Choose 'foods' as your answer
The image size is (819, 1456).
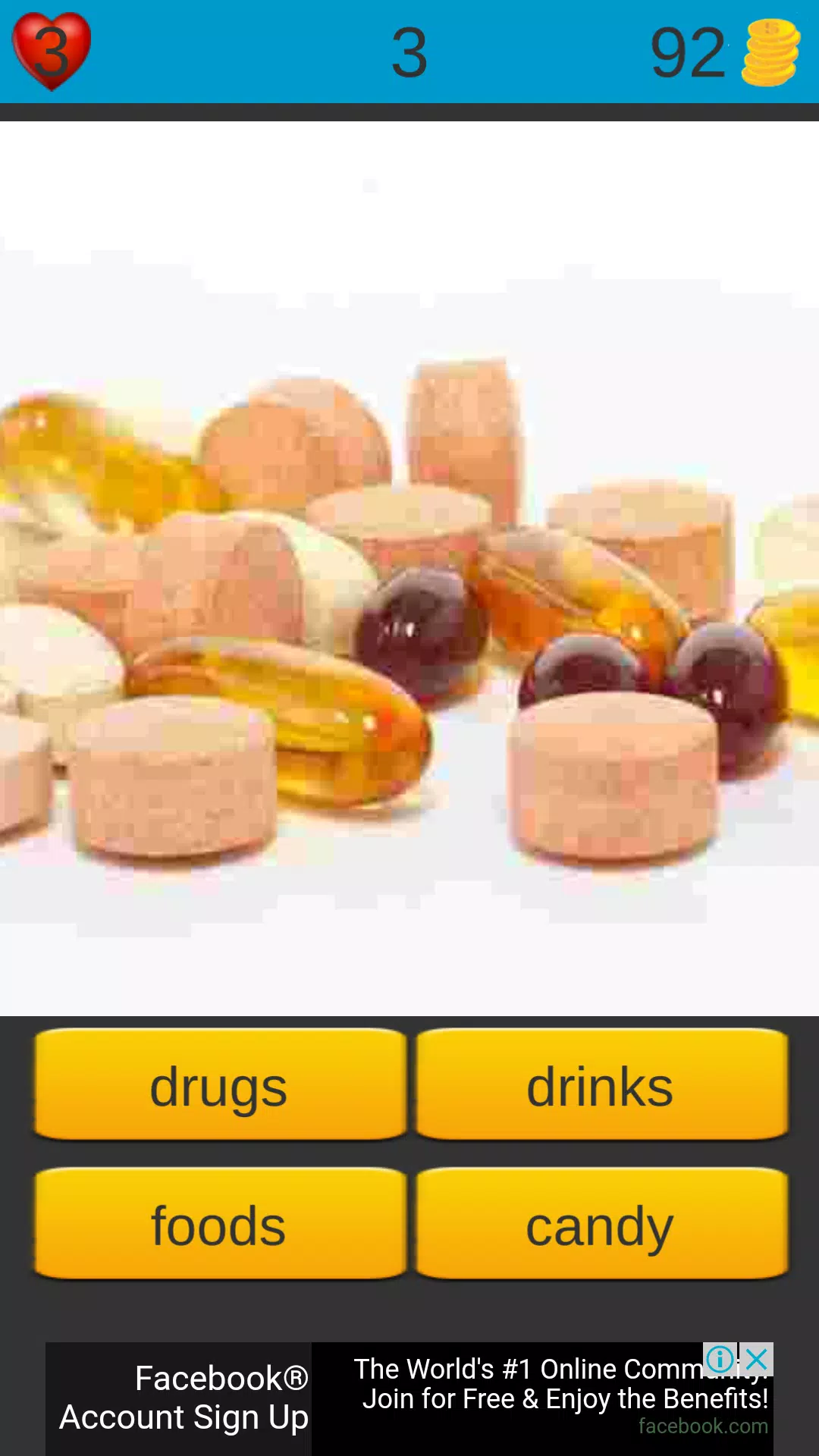click(x=218, y=1222)
